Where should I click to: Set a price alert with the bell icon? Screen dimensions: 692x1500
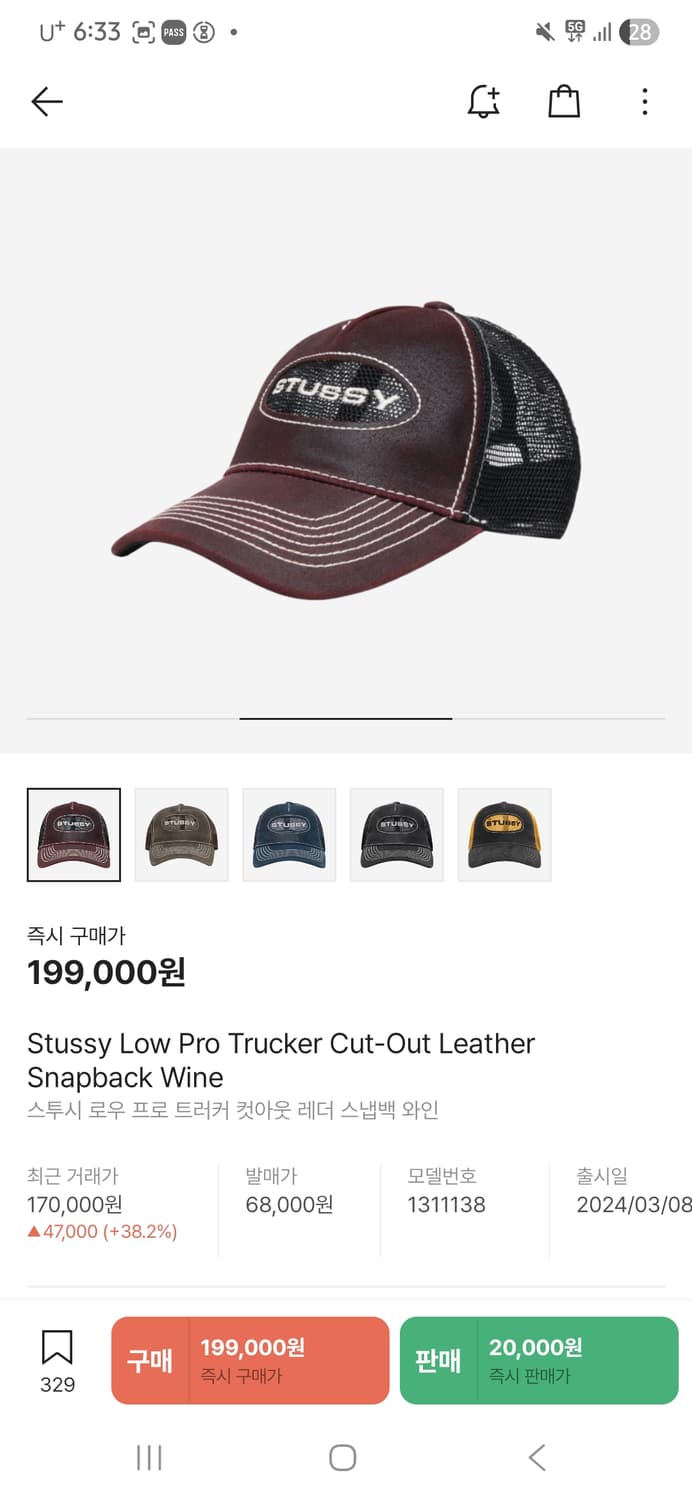click(483, 101)
